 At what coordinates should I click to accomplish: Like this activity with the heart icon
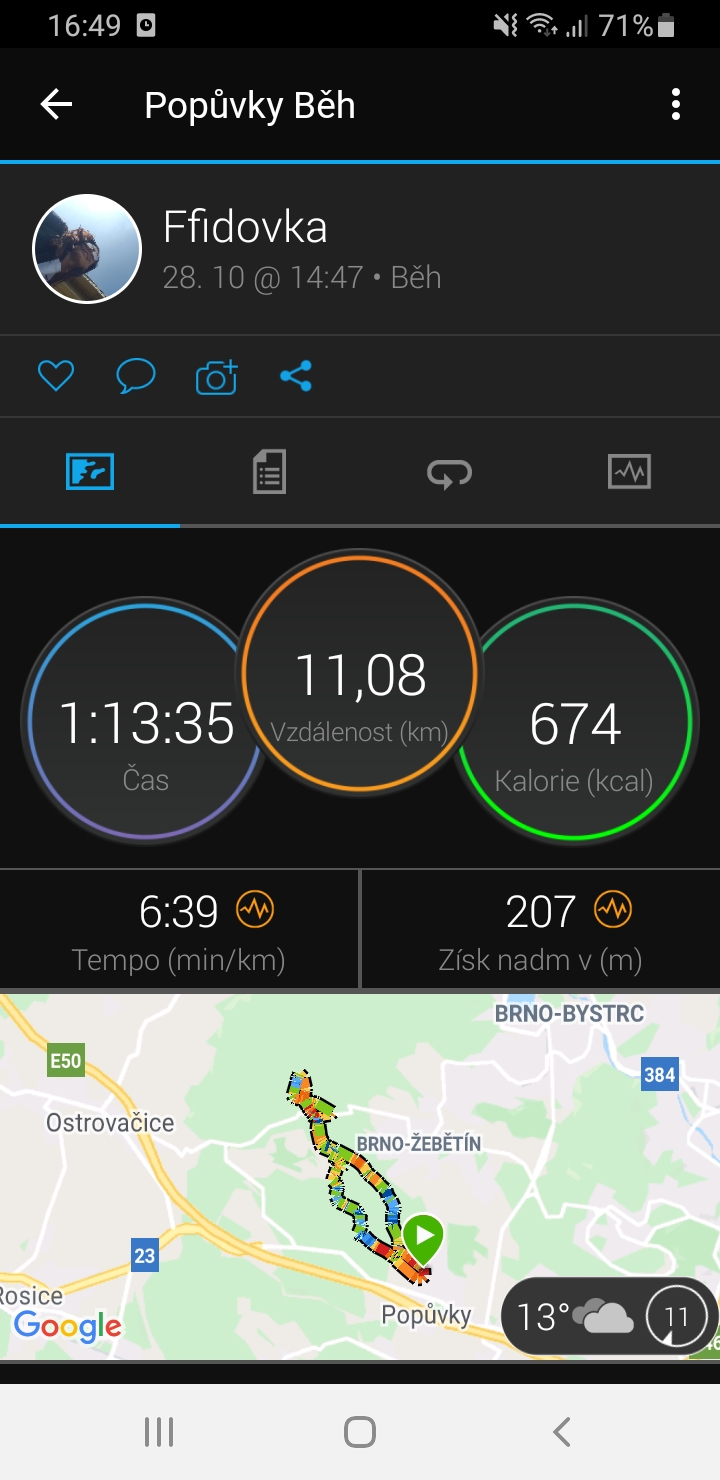[56, 376]
